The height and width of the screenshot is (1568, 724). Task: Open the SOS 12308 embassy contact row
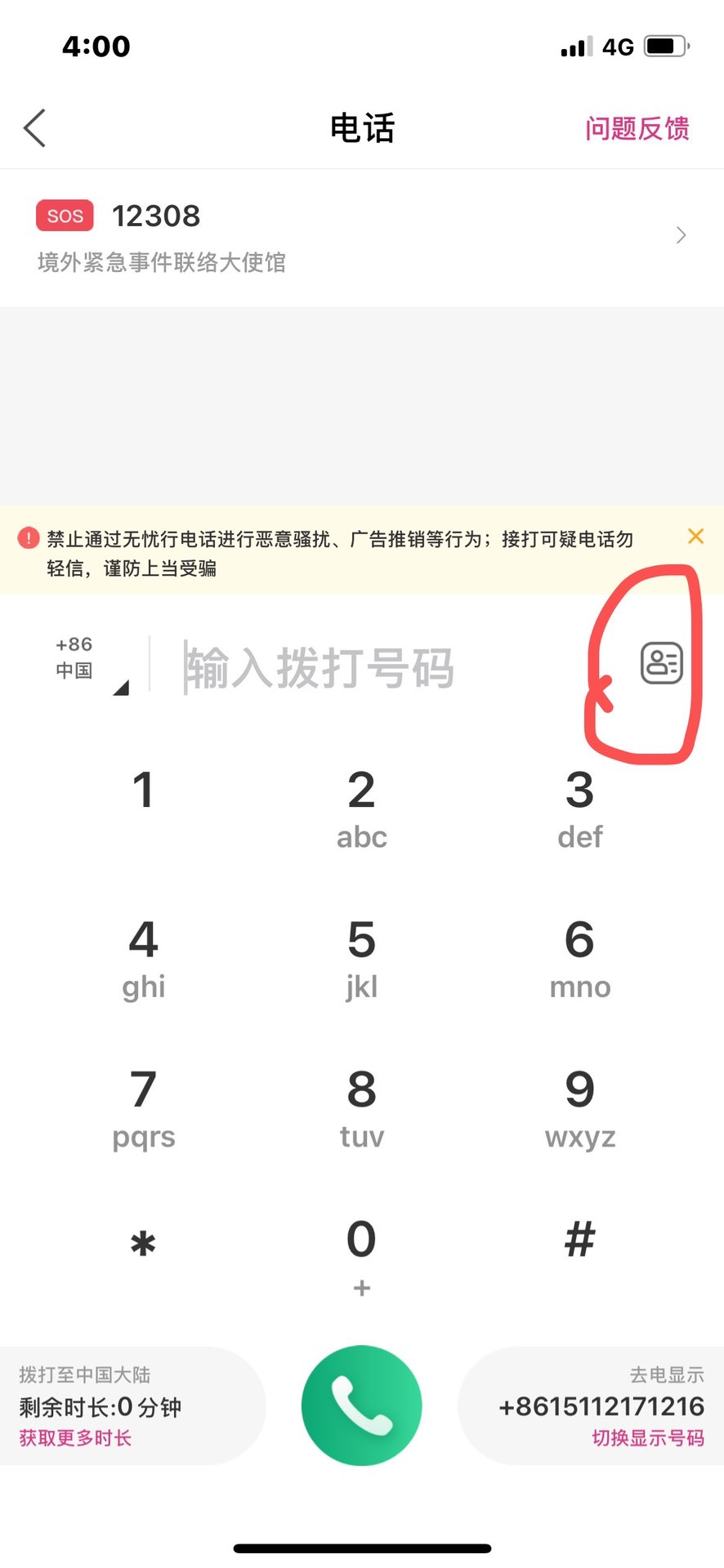(361, 237)
